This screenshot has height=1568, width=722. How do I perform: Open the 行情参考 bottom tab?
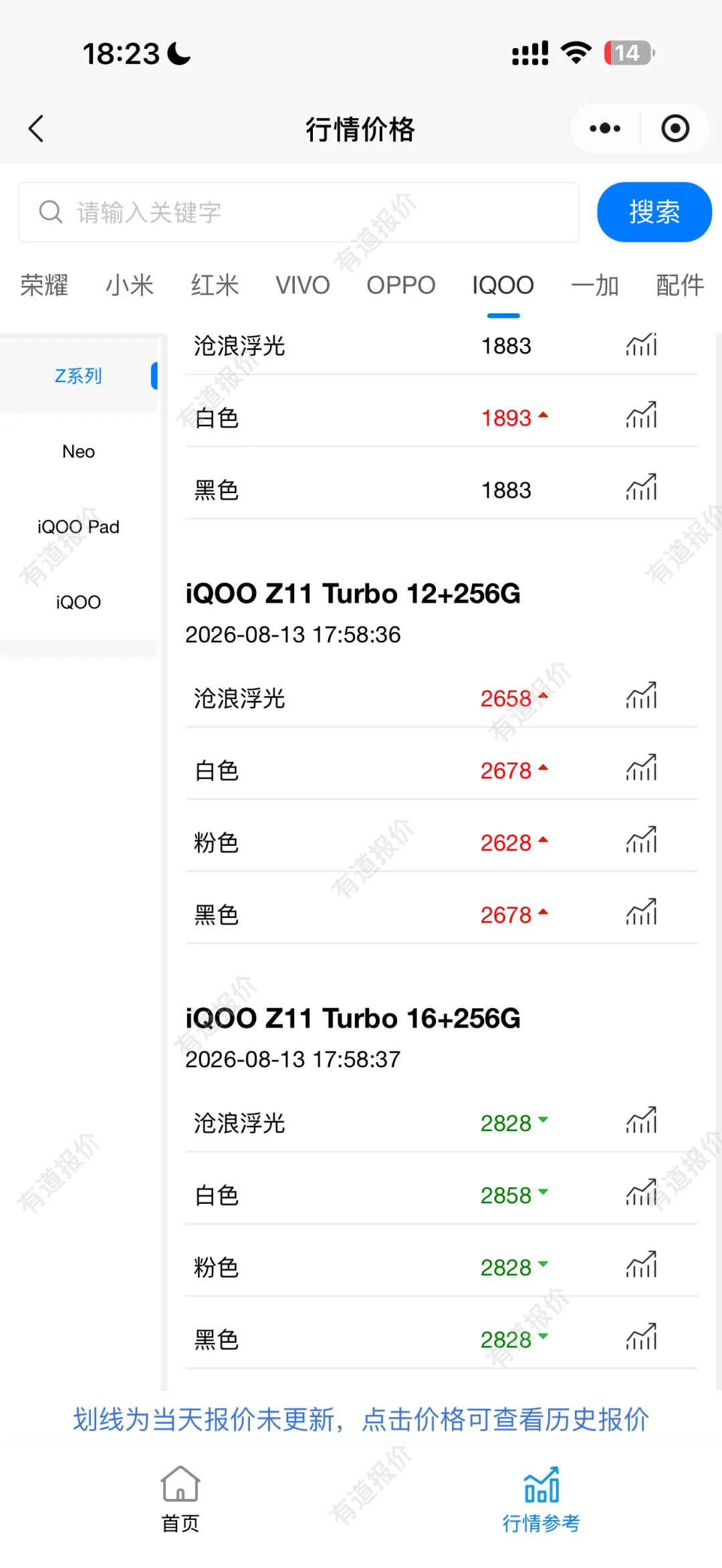pos(541,1499)
